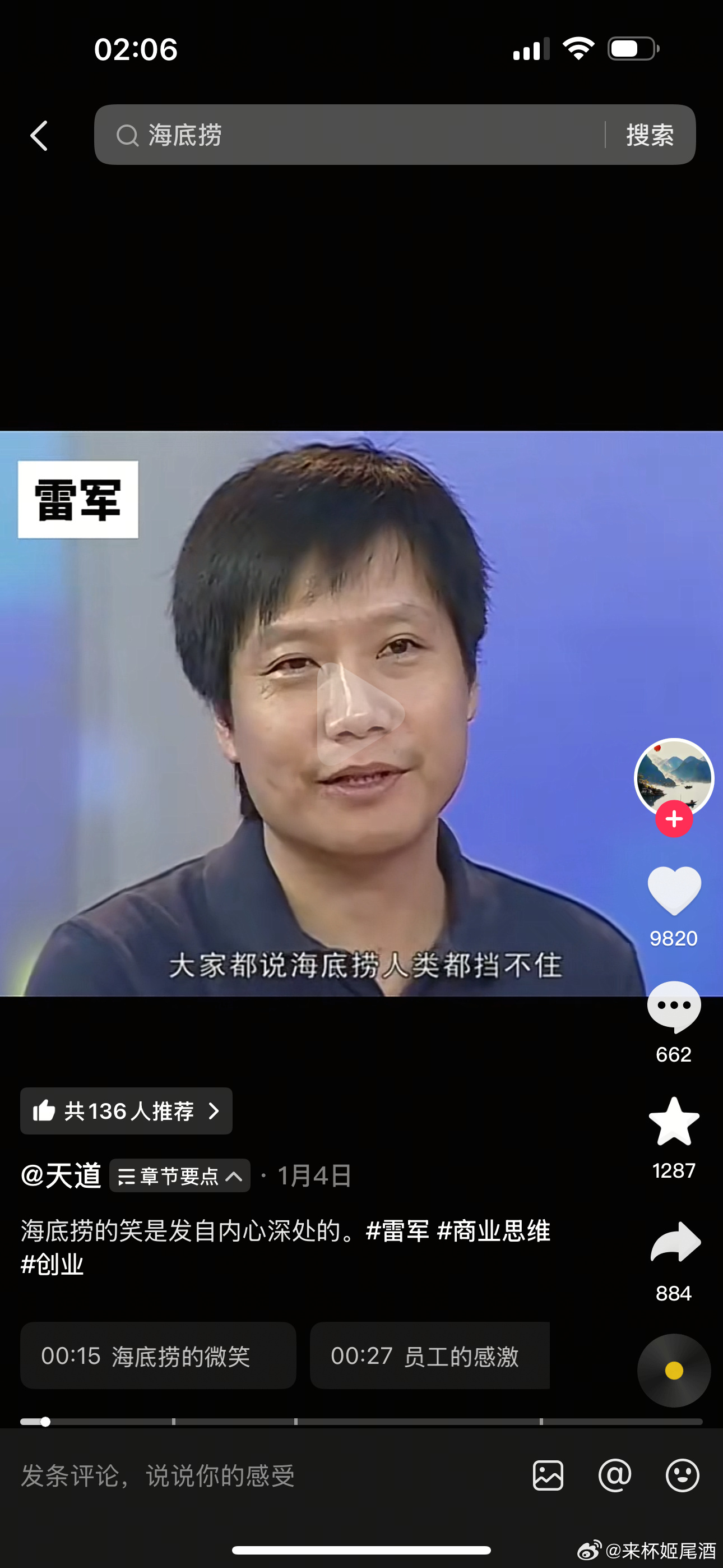Follow the author with the red plus
The height and width of the screenshot is (1568, 723).
[x=674, y=819]
